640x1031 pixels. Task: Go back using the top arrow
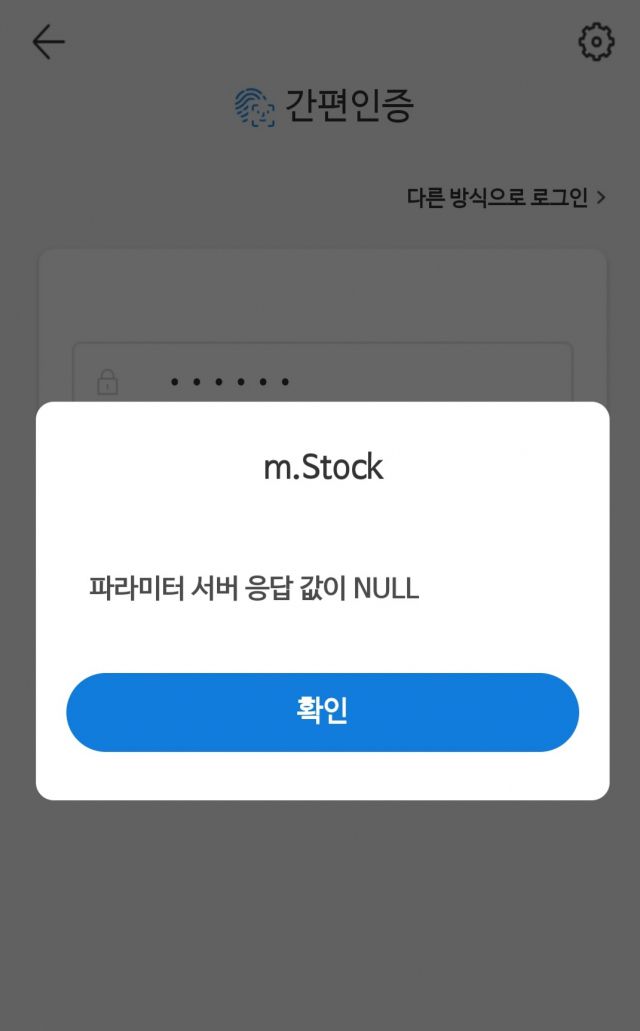tap(48, 42)
